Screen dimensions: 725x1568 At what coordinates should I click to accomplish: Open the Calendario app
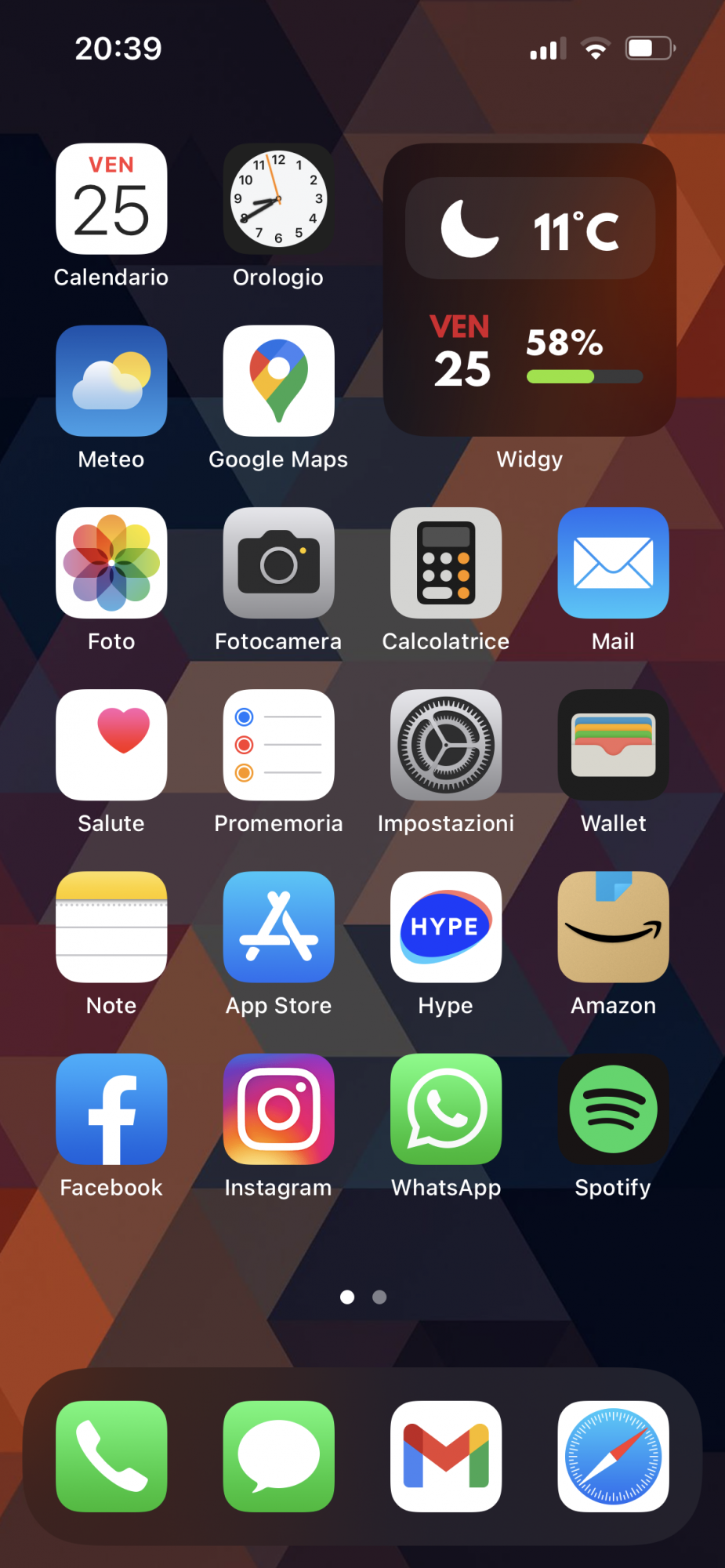pos(111,199)
